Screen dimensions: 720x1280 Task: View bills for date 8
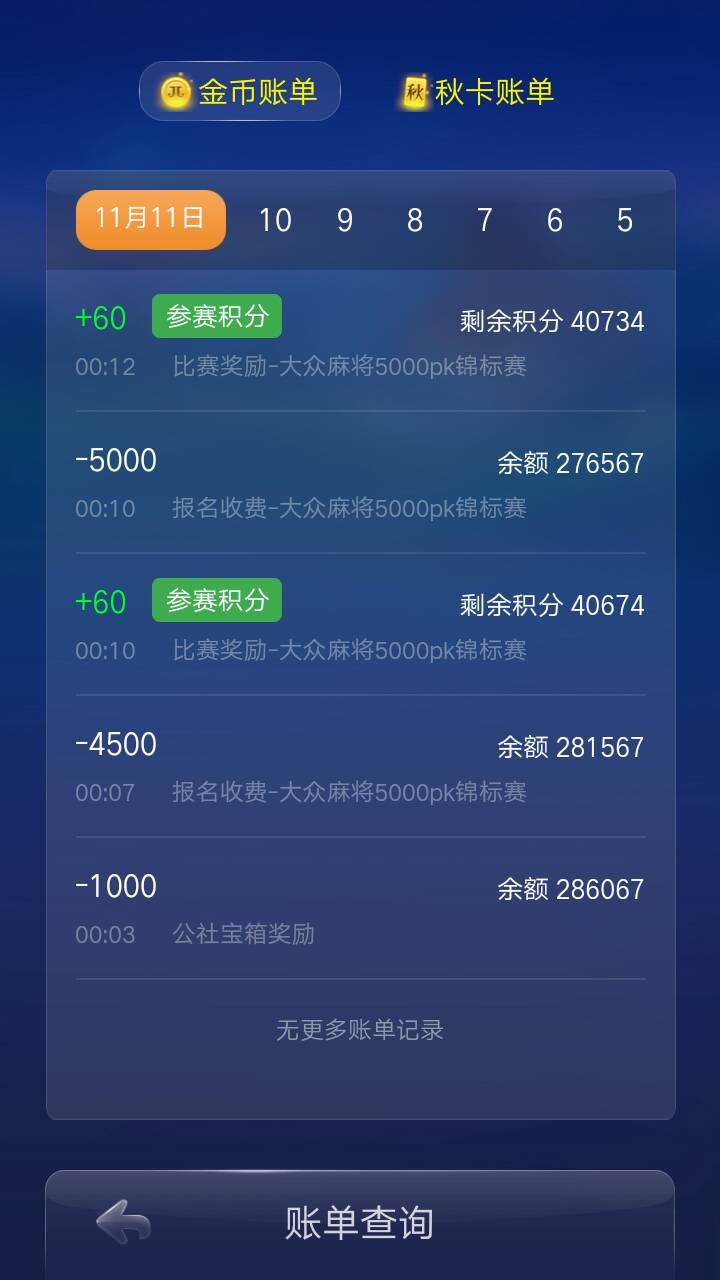pos(414,221)
